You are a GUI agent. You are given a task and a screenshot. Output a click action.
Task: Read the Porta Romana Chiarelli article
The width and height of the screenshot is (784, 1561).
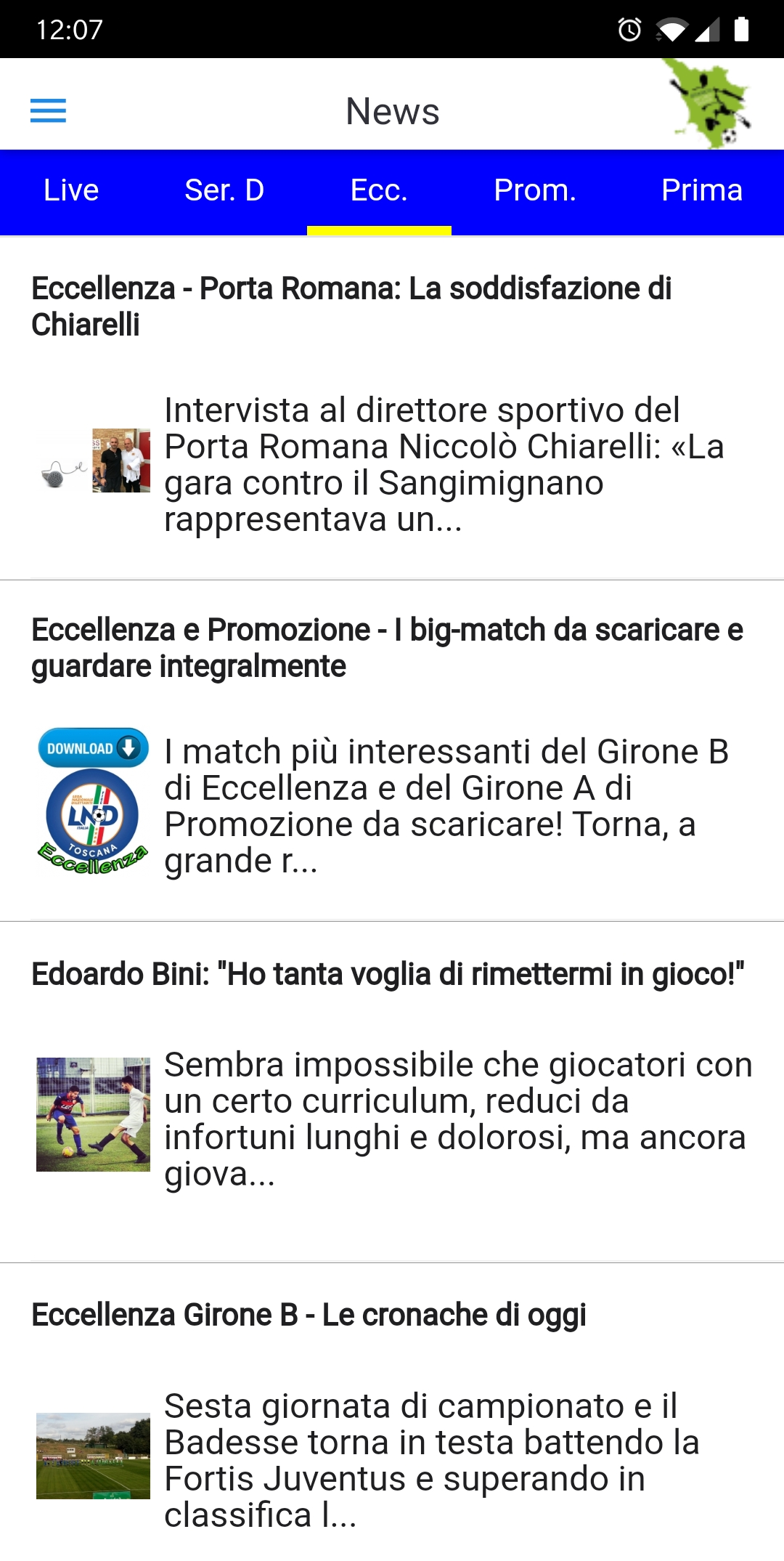pos(392,407)
